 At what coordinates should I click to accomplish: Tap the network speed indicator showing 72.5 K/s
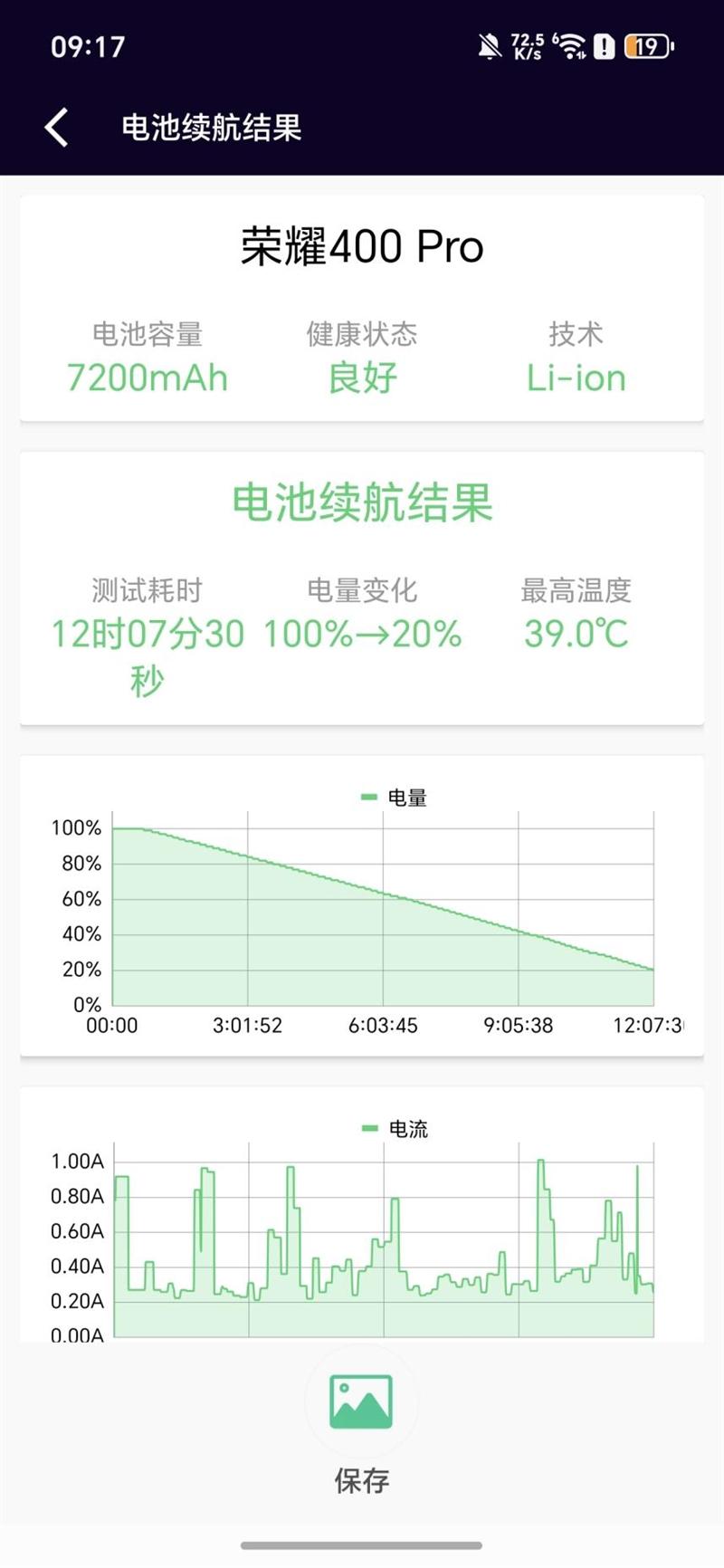(x=528, y=44)
